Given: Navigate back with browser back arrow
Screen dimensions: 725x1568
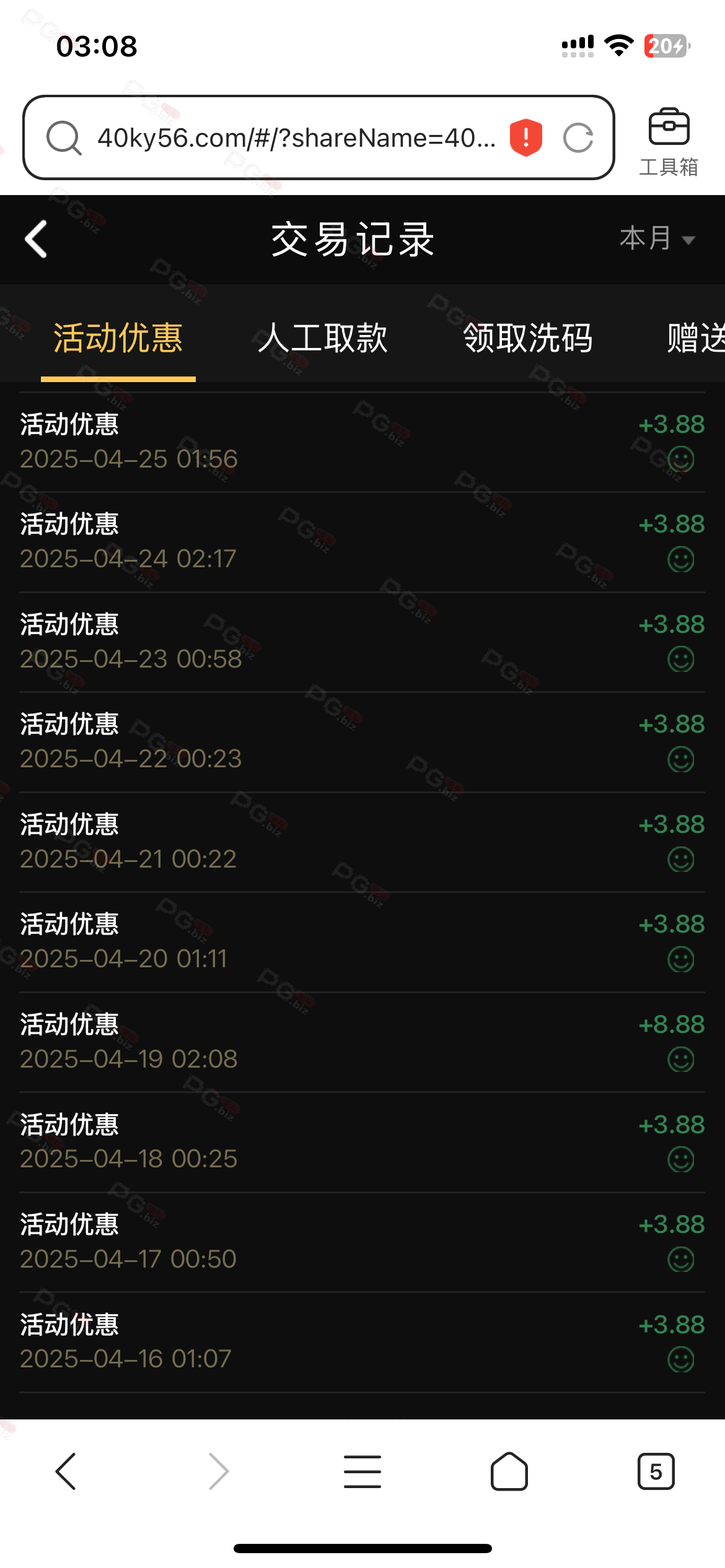Looking at the screenshot, I should pos(66,1471).
